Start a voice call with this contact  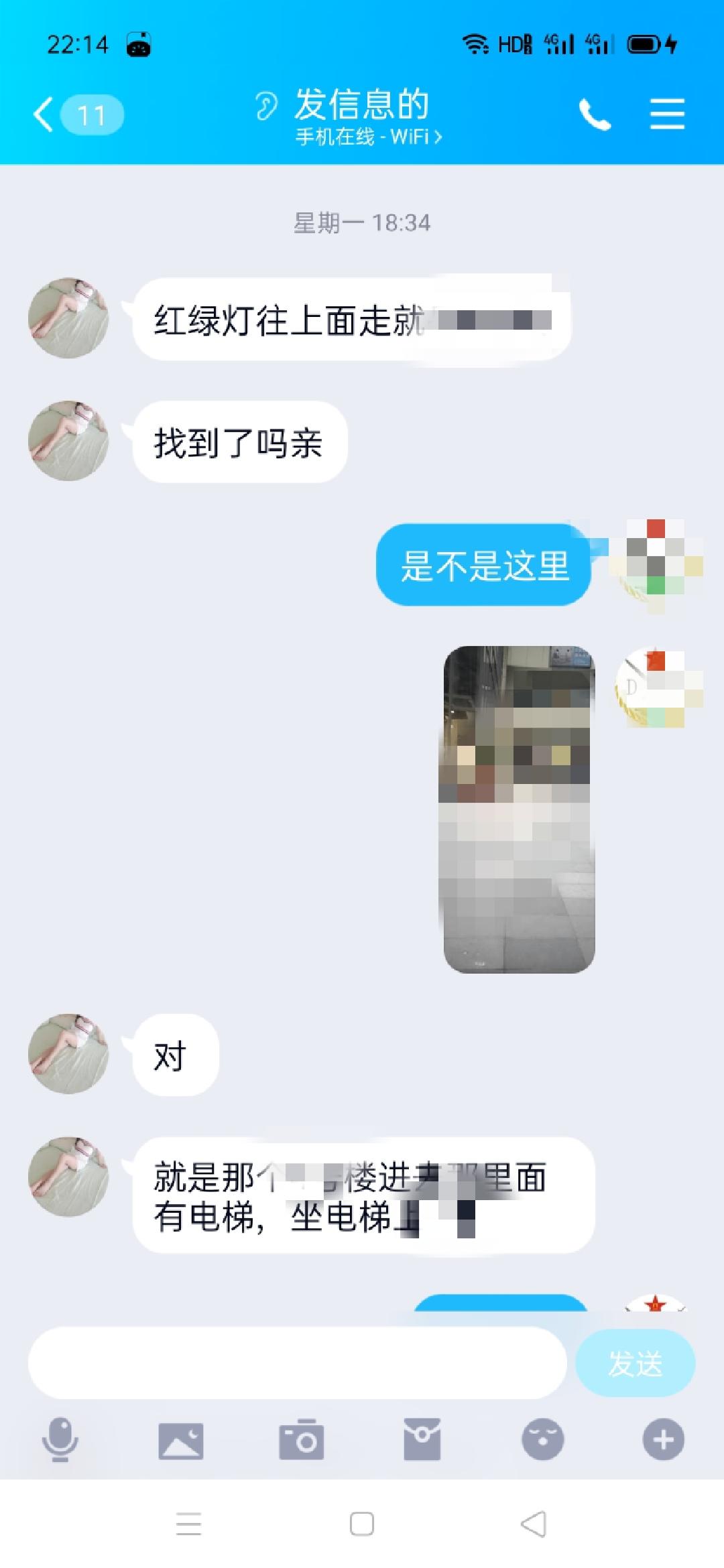595,115
